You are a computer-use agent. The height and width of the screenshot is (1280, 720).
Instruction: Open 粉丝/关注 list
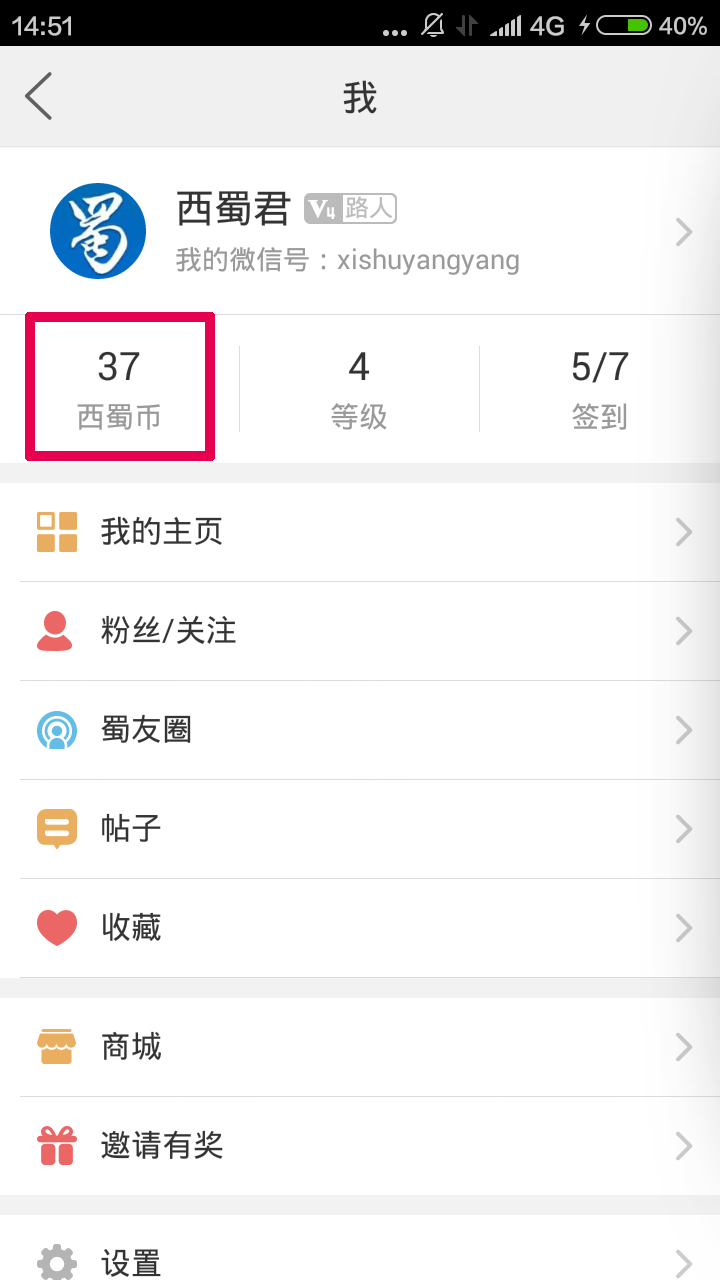click(360, 631)
